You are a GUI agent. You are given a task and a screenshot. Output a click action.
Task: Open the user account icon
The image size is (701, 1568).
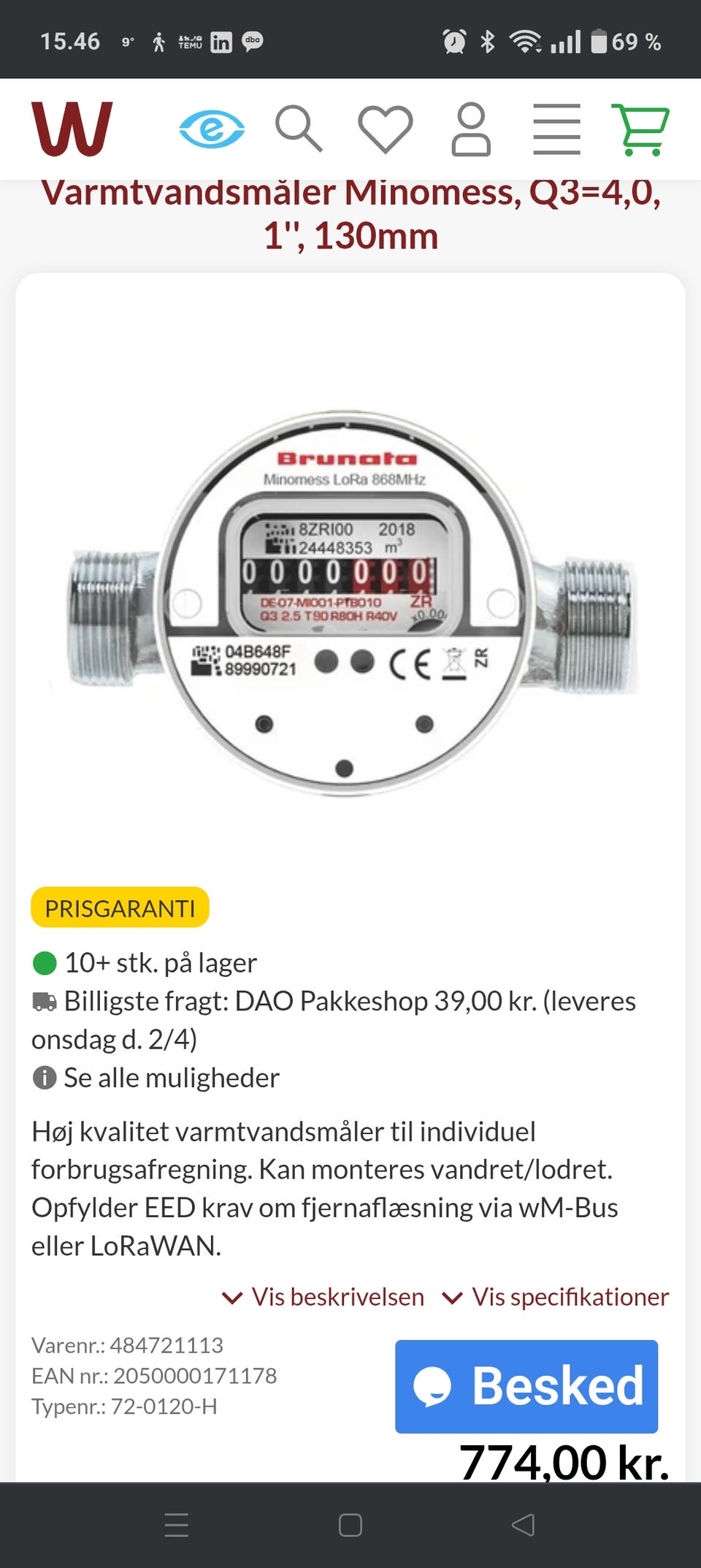pyautogui.click(x=471, y=129)
